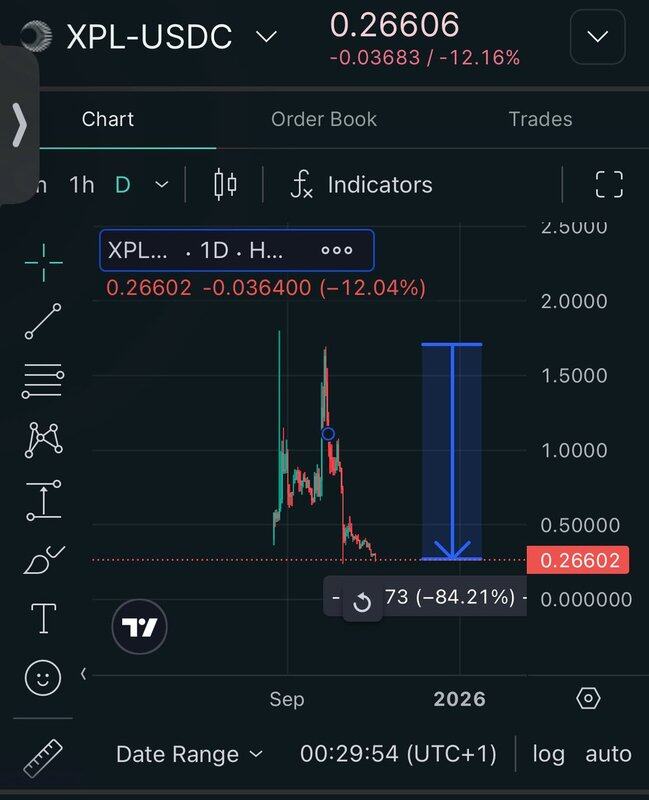
Task: Expand the top-right chevron details button
Action: point(597,37)
